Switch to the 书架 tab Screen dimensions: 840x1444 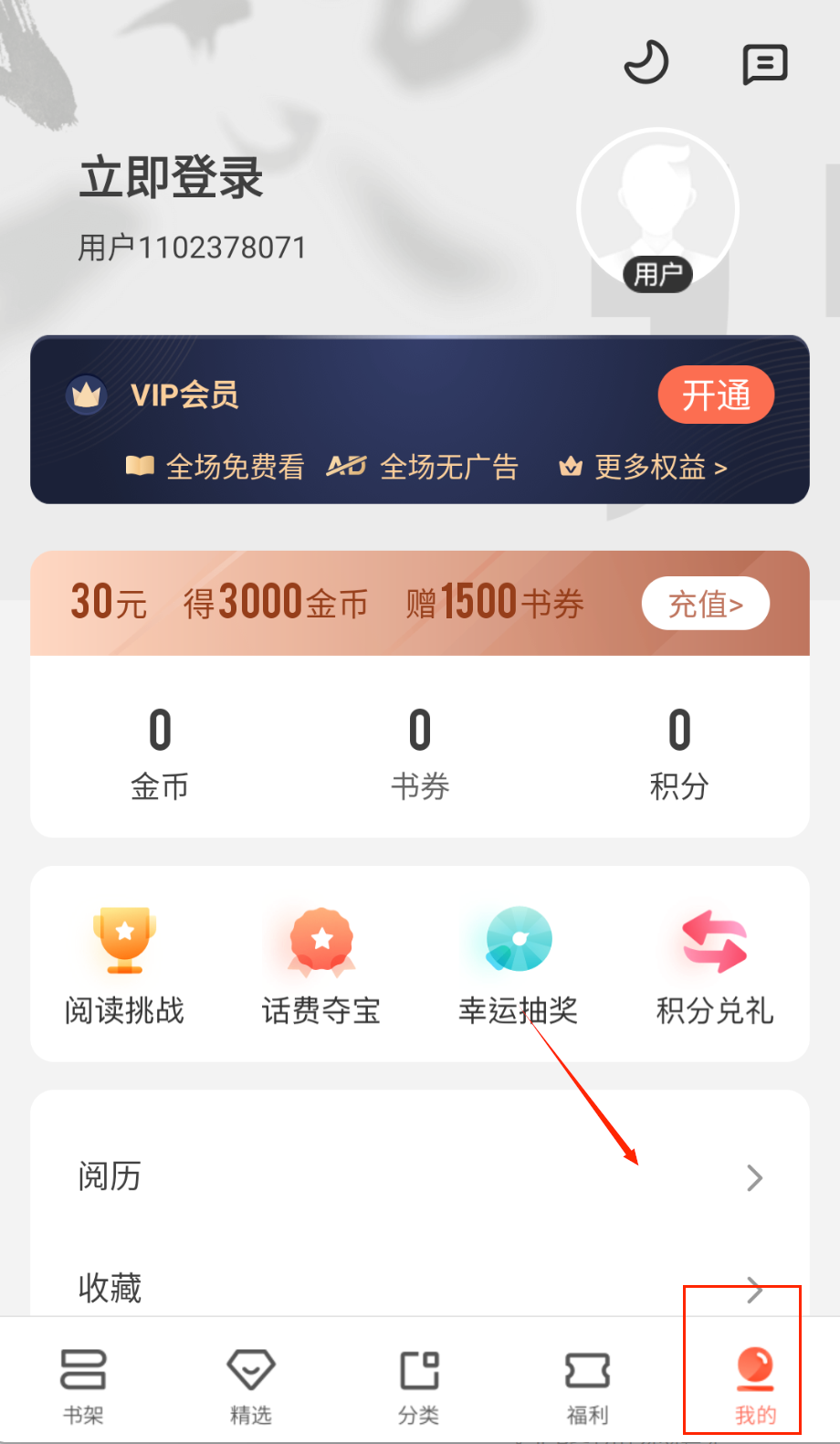83,1385
